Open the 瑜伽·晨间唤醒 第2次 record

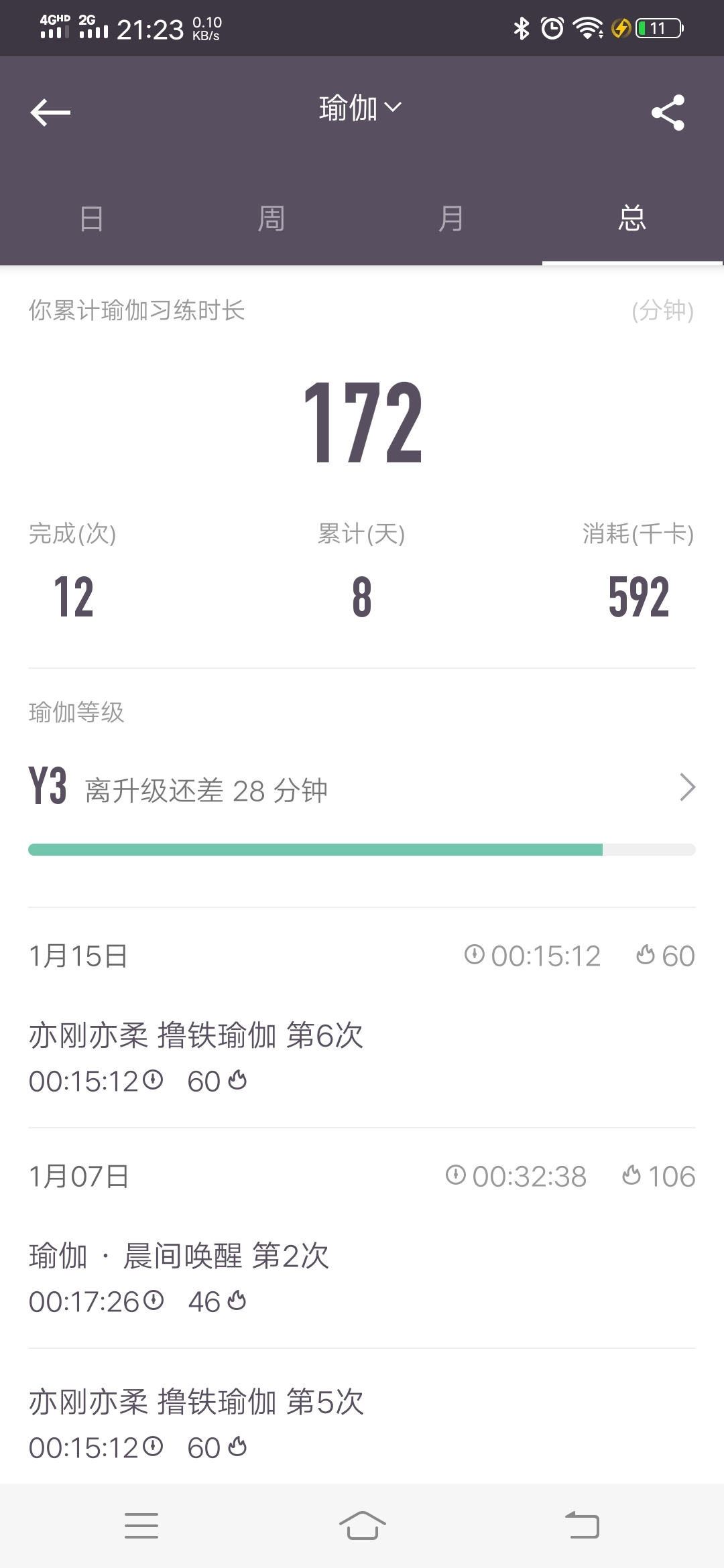click(x=362, y=1278)
